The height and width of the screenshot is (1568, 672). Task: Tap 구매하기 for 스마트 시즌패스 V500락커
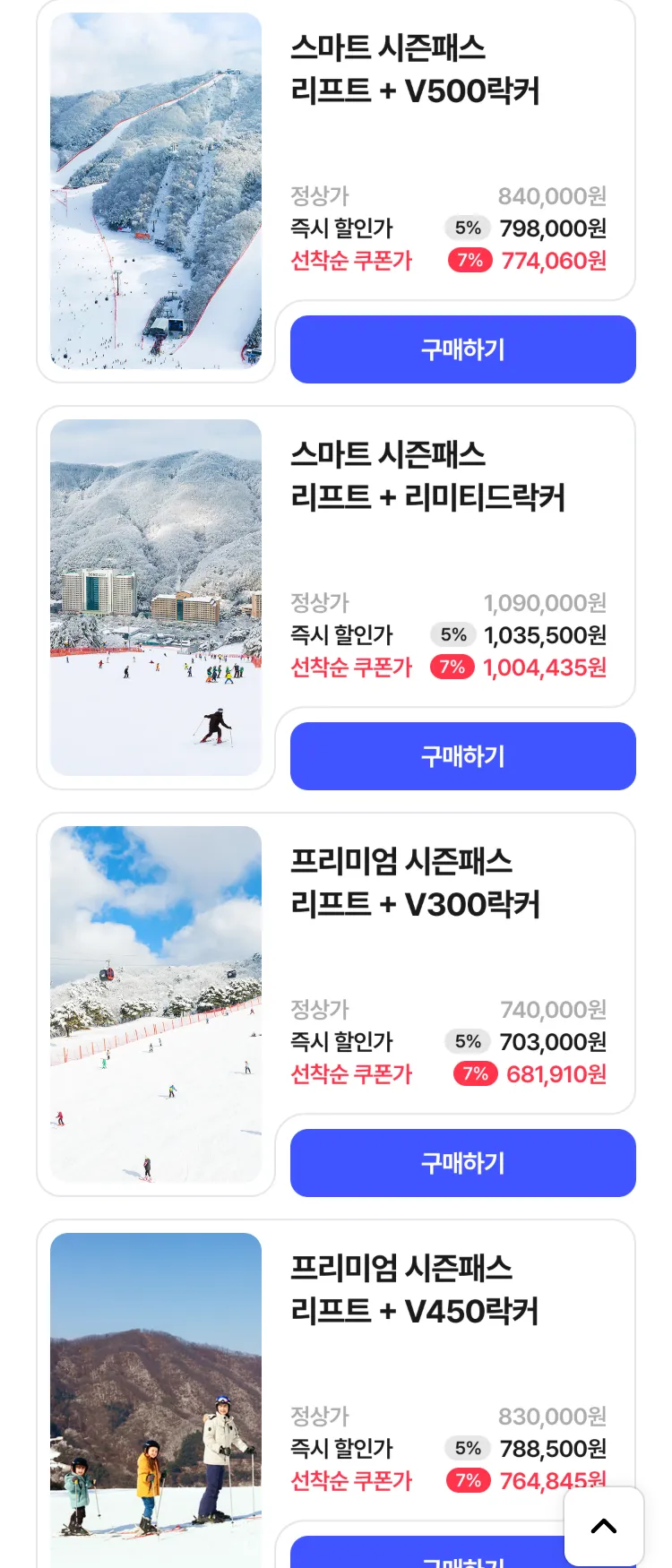(x=462, y=349)
